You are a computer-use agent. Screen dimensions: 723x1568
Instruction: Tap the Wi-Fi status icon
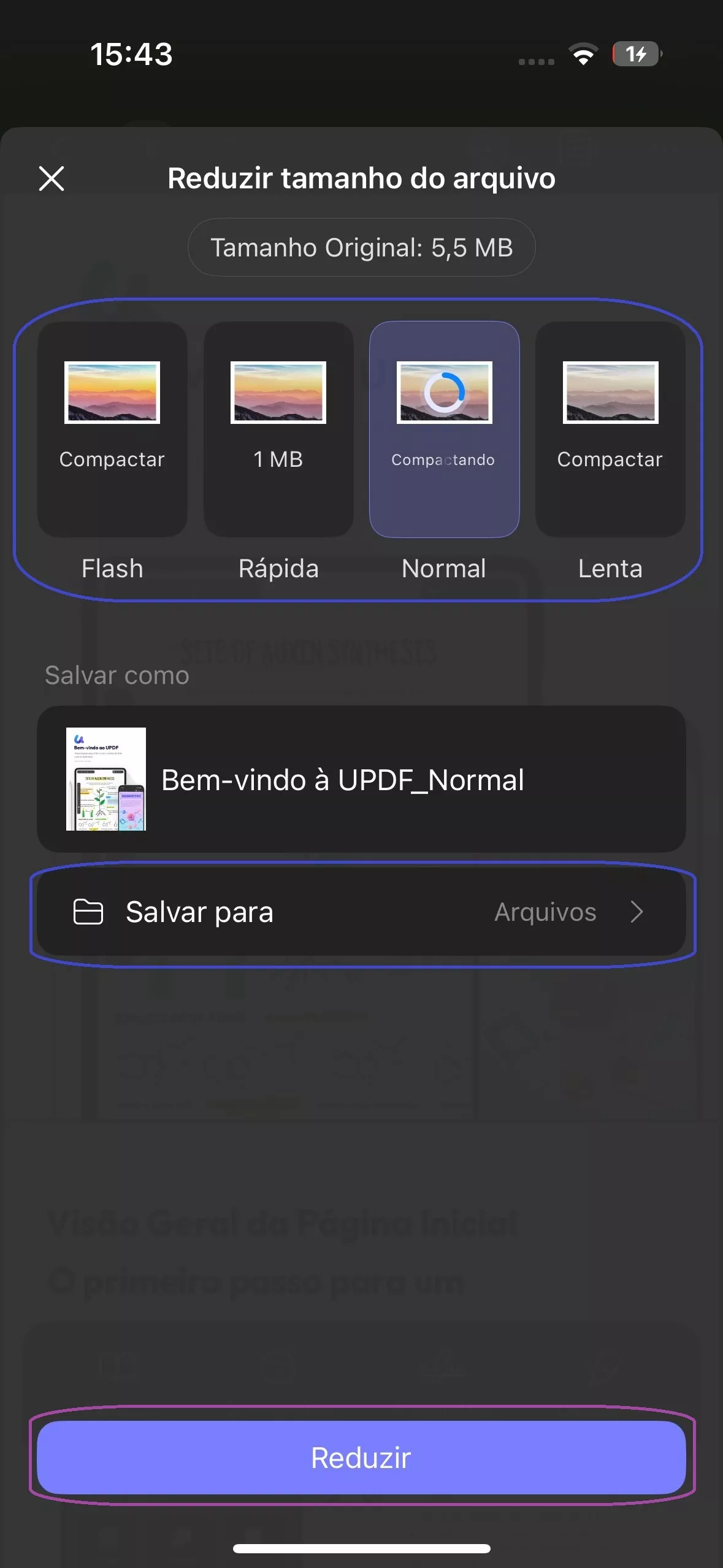point(583,55)
